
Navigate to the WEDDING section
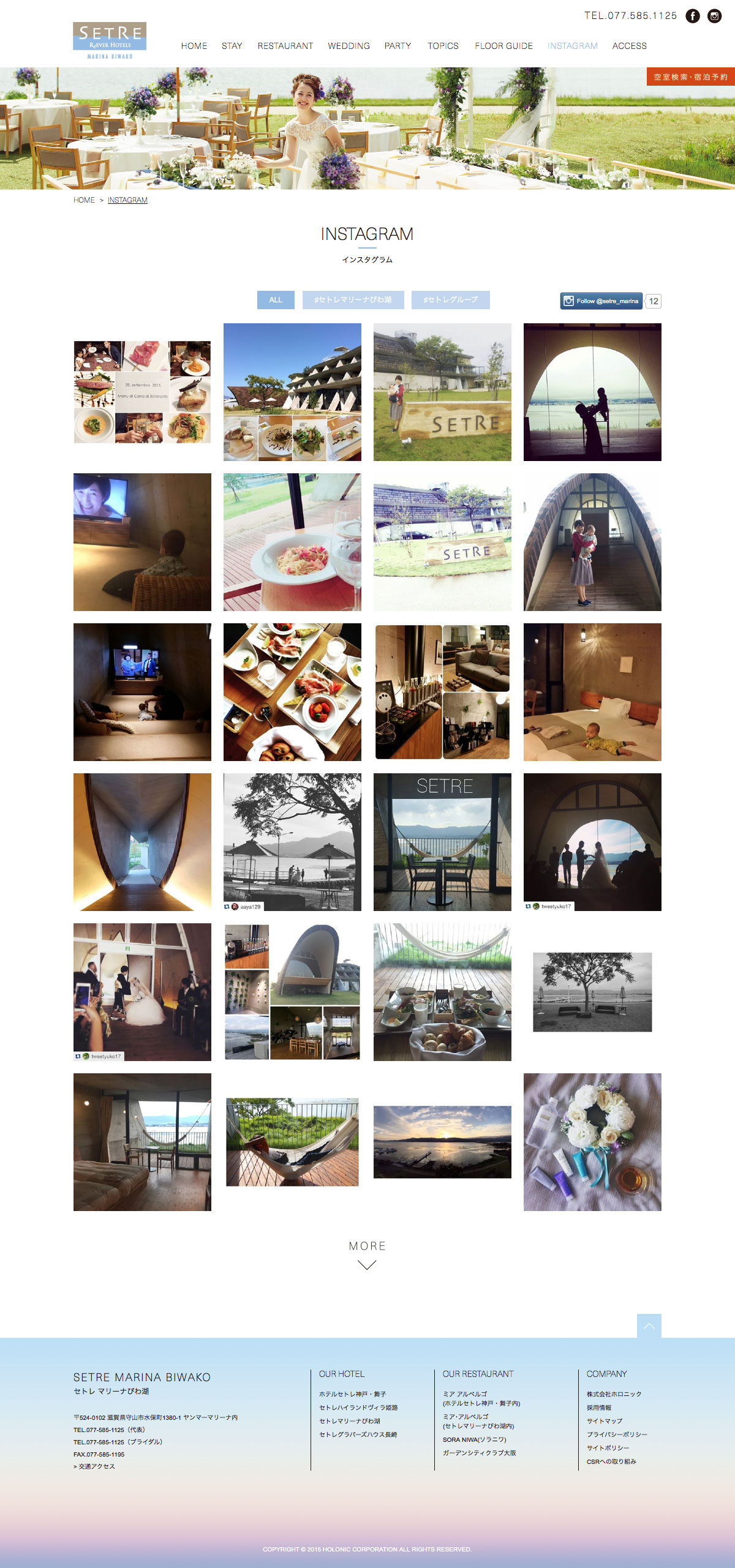coord(349,46)
